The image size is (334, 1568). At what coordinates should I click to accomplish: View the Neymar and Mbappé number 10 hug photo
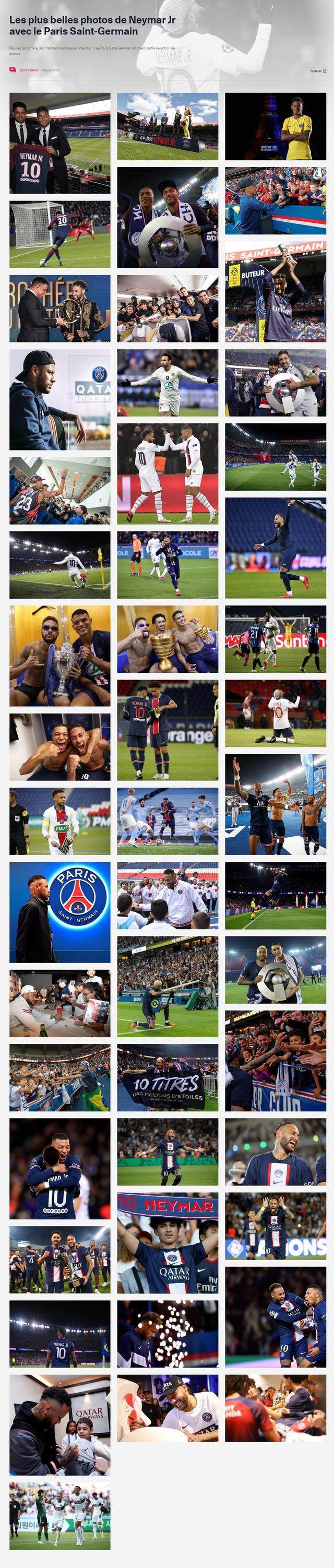point(59,1168)
